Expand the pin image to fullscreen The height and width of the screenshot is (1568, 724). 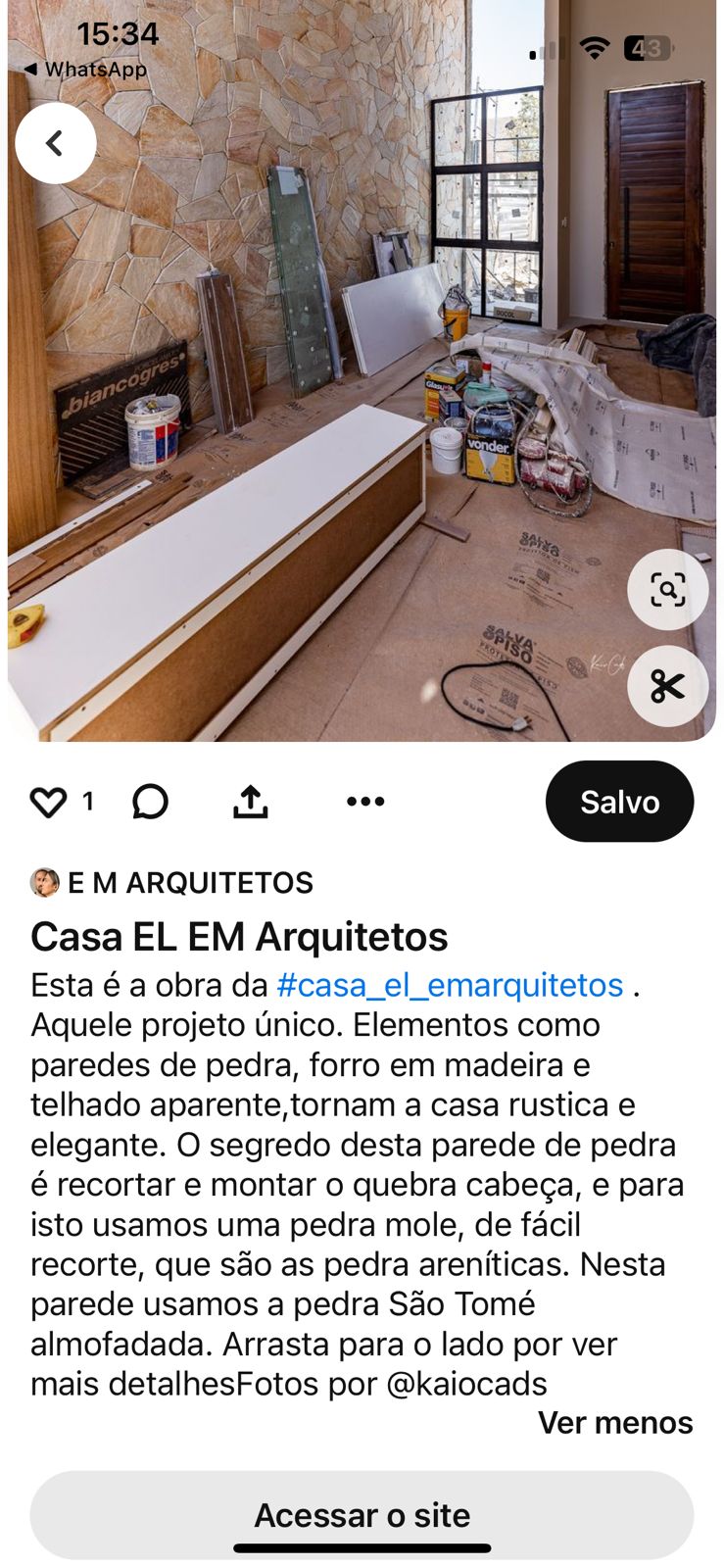[362, 392]
